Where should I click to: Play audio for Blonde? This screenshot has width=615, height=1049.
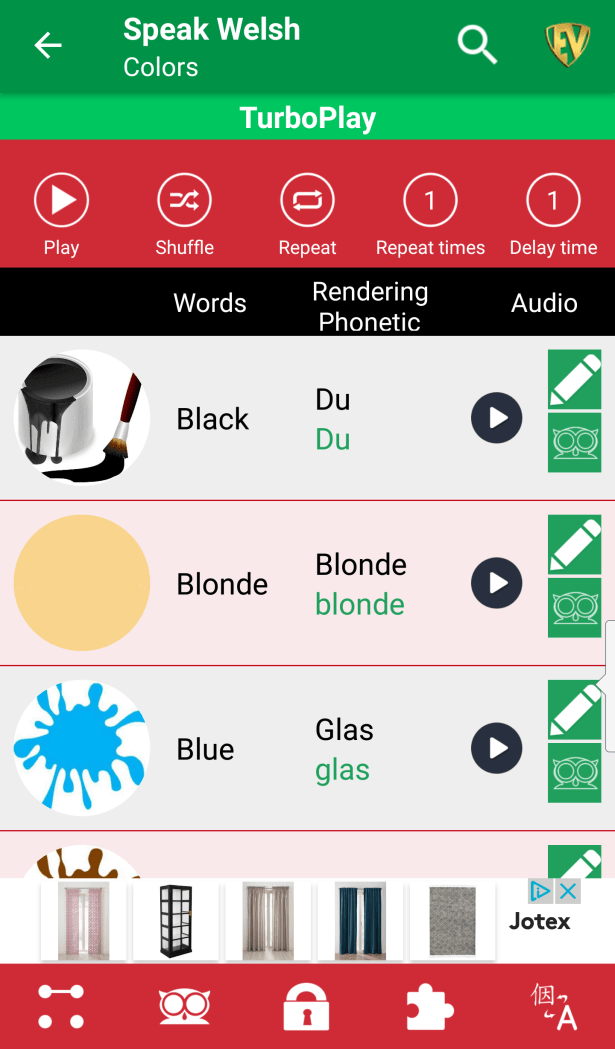[x=497, y=583]
